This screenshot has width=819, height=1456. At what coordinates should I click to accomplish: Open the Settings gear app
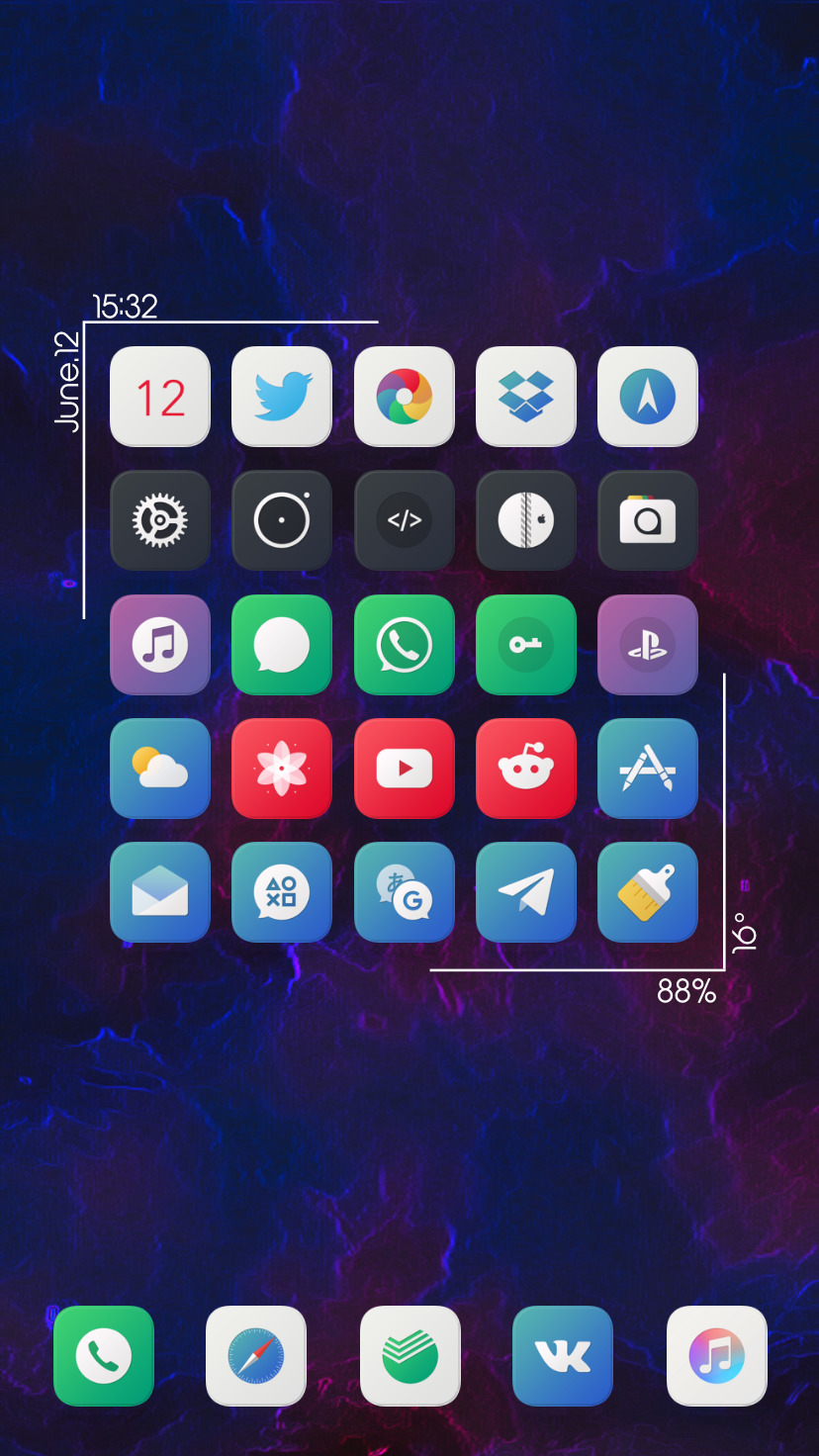160,520
